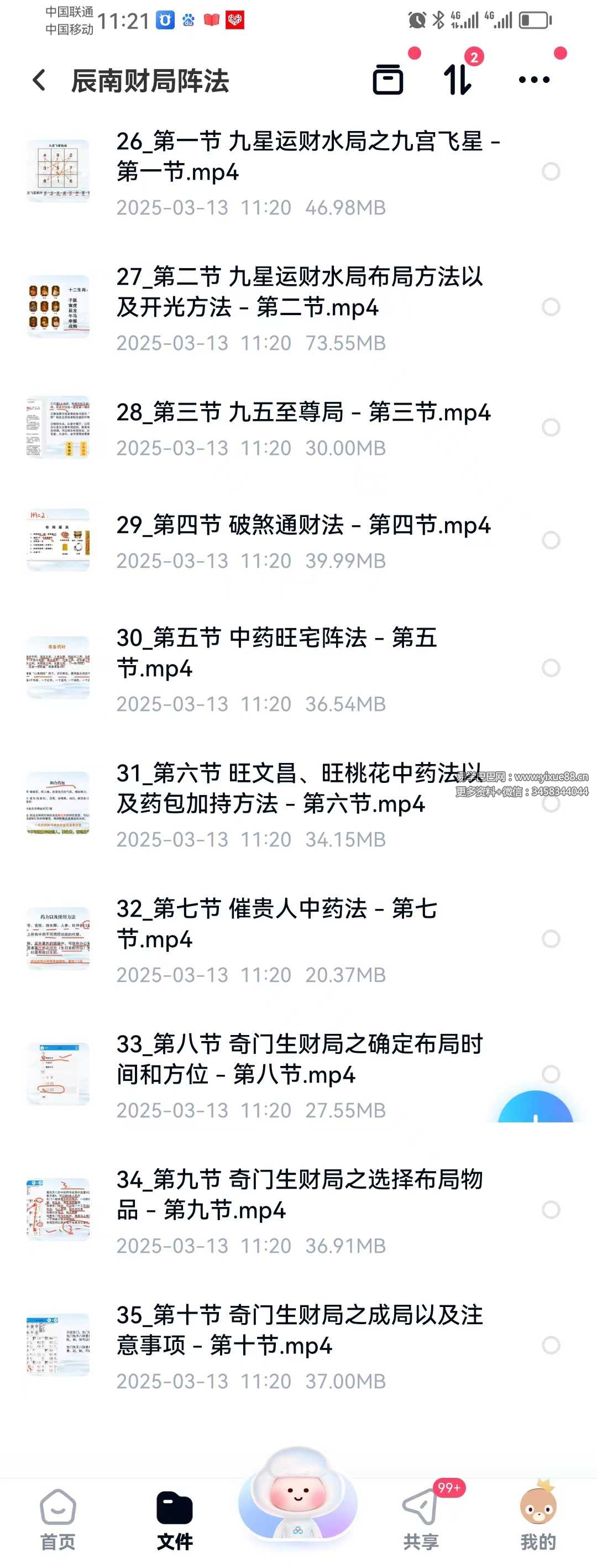597x1568 pixels.
Task: Select the circle for file 27_第二节
Action: point(550,307)
